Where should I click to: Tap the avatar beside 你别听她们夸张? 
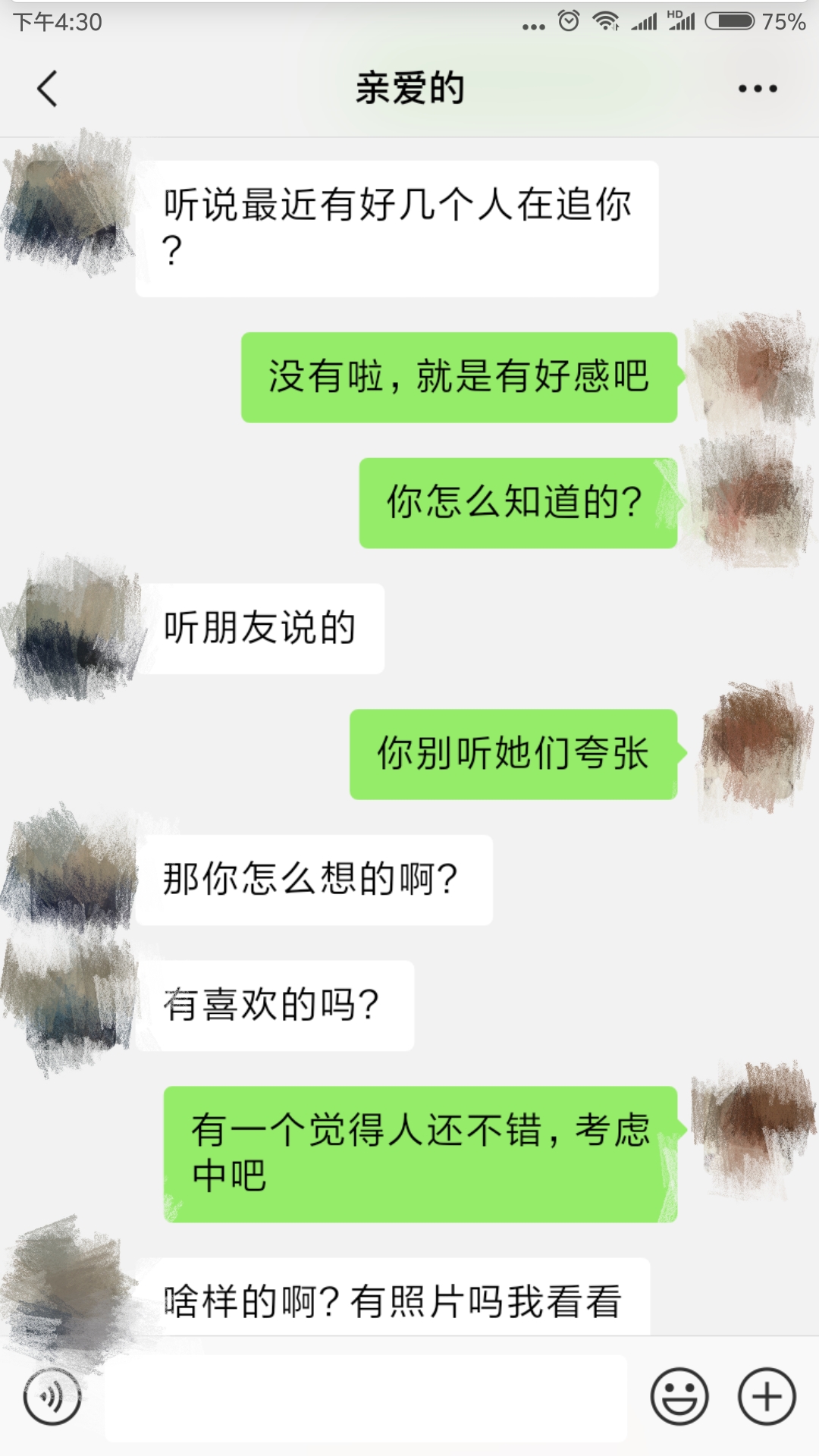(x=751, y=751)
